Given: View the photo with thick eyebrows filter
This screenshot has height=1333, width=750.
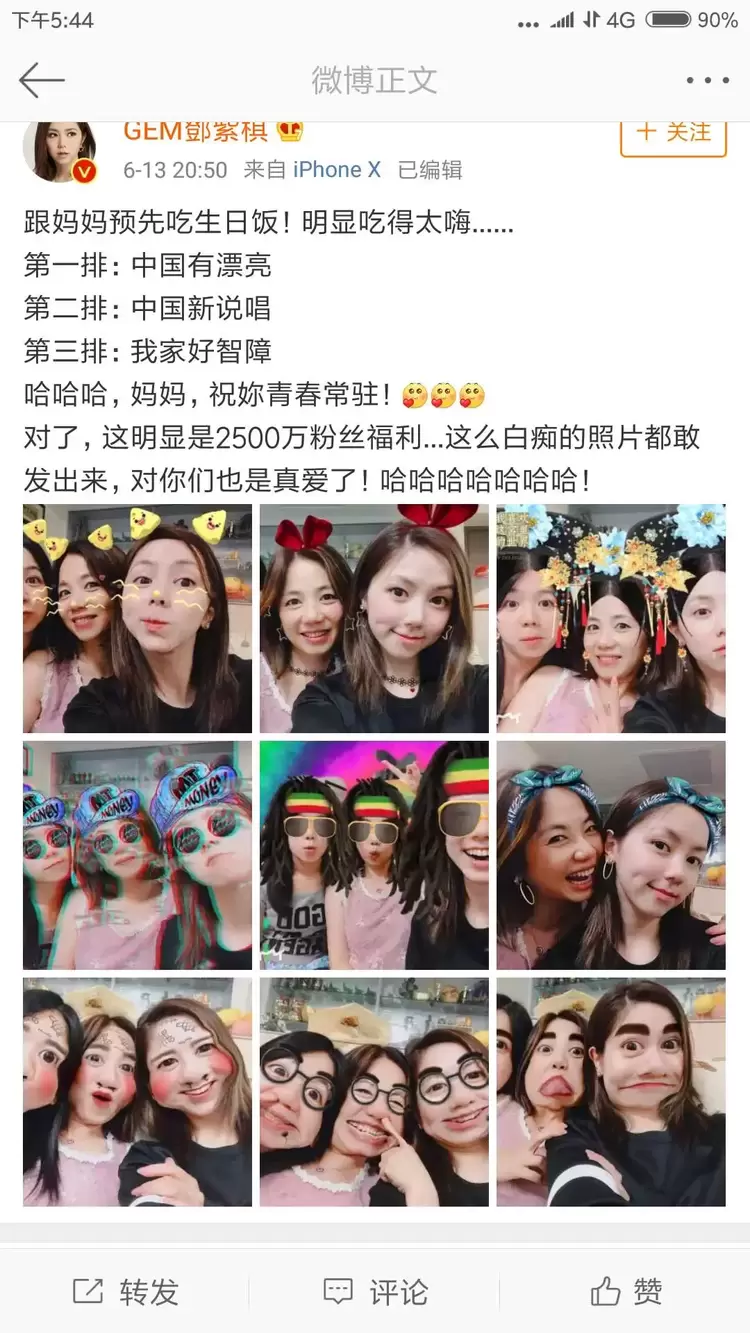Looking at the screenshot, I should [x=611, y=1092].
